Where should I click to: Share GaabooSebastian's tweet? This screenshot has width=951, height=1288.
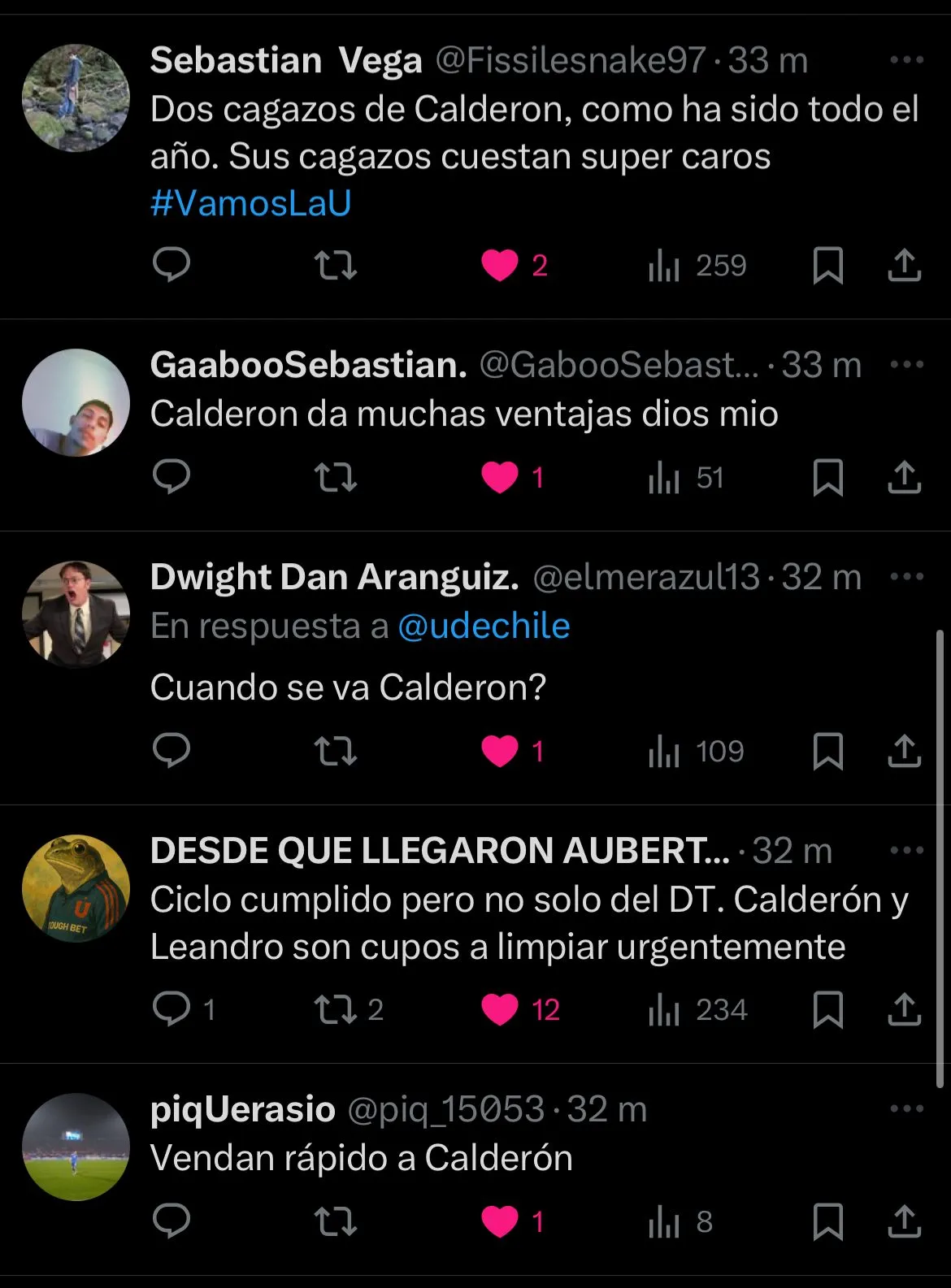tap(904, 477)
